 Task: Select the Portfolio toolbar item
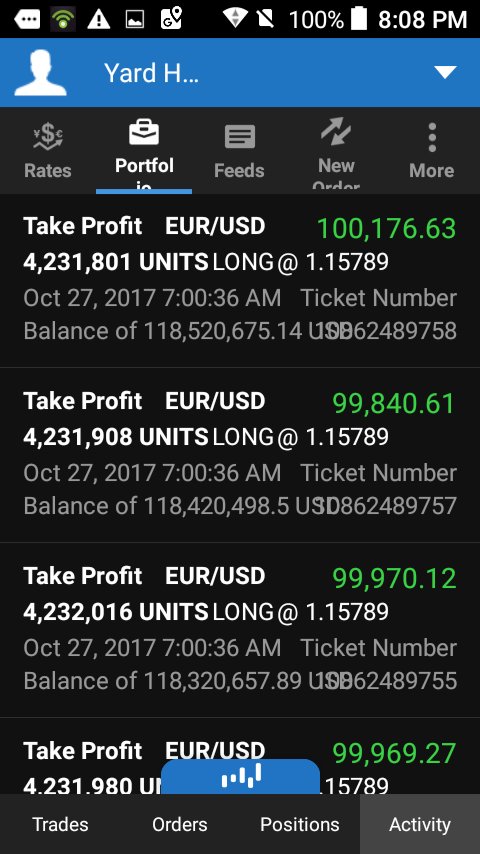click(x=144, y=151)
